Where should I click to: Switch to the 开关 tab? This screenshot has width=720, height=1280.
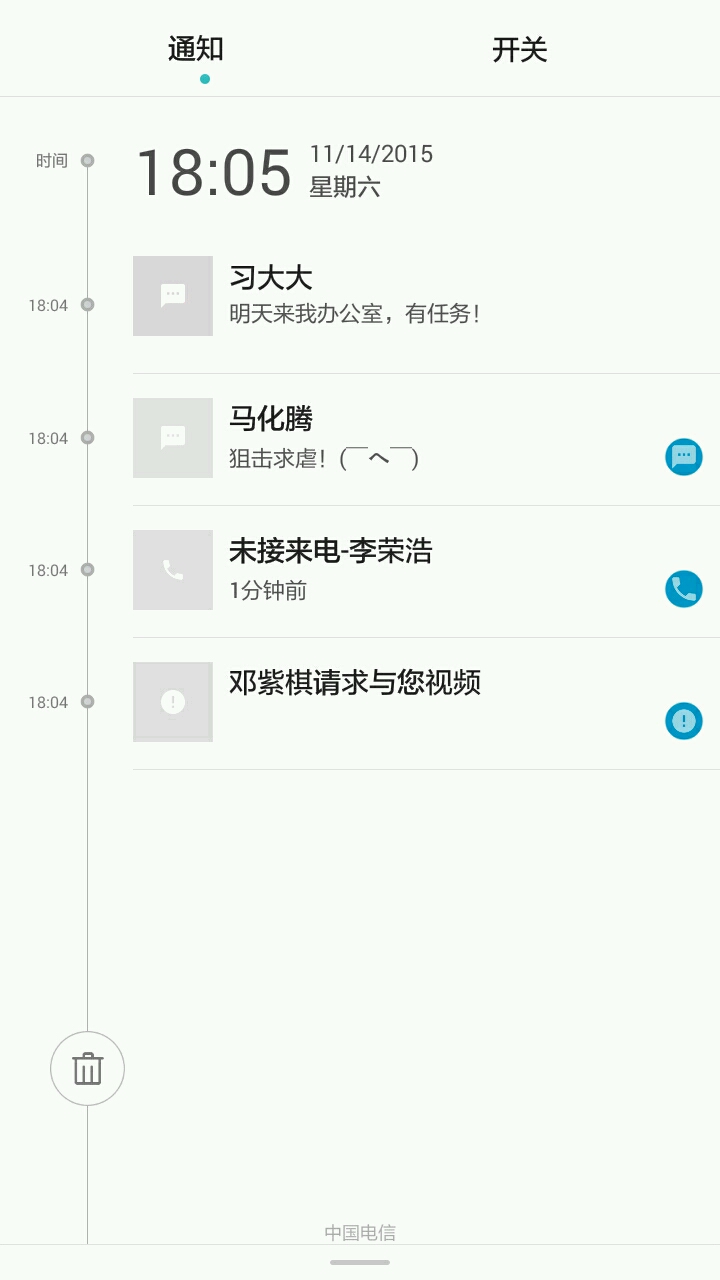[519, 50]
